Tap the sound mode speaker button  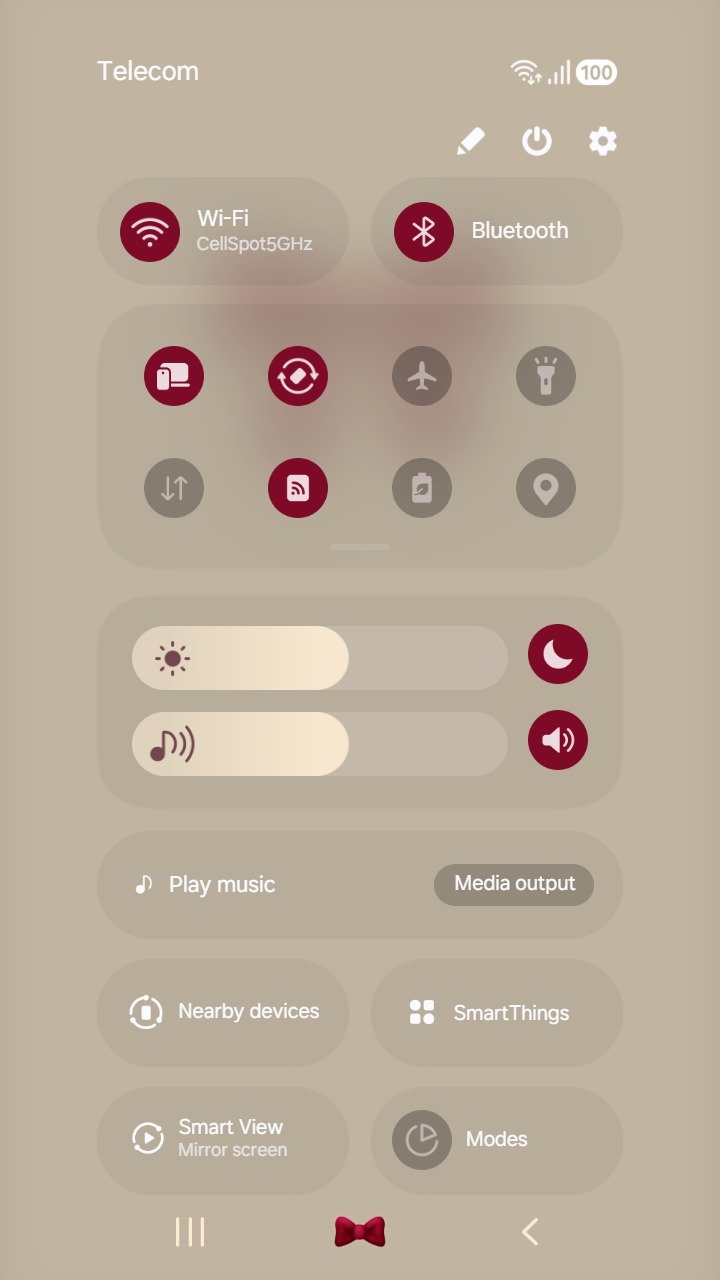(x=558, y=740)
